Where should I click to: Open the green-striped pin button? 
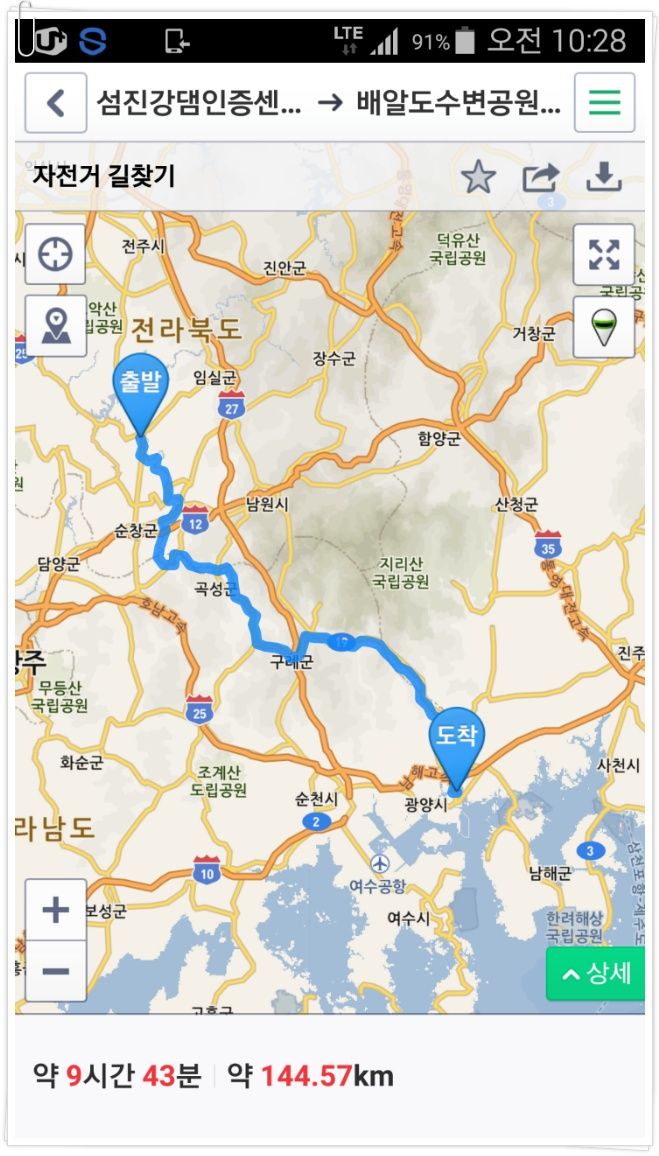(604, 327)
